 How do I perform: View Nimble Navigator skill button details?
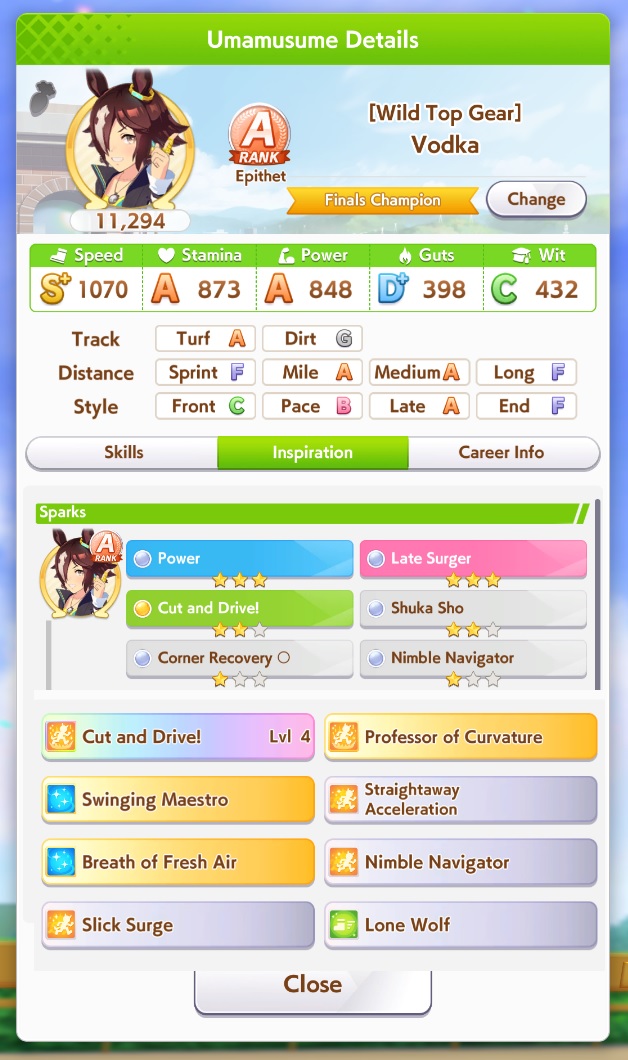click(x=461, y=862)
